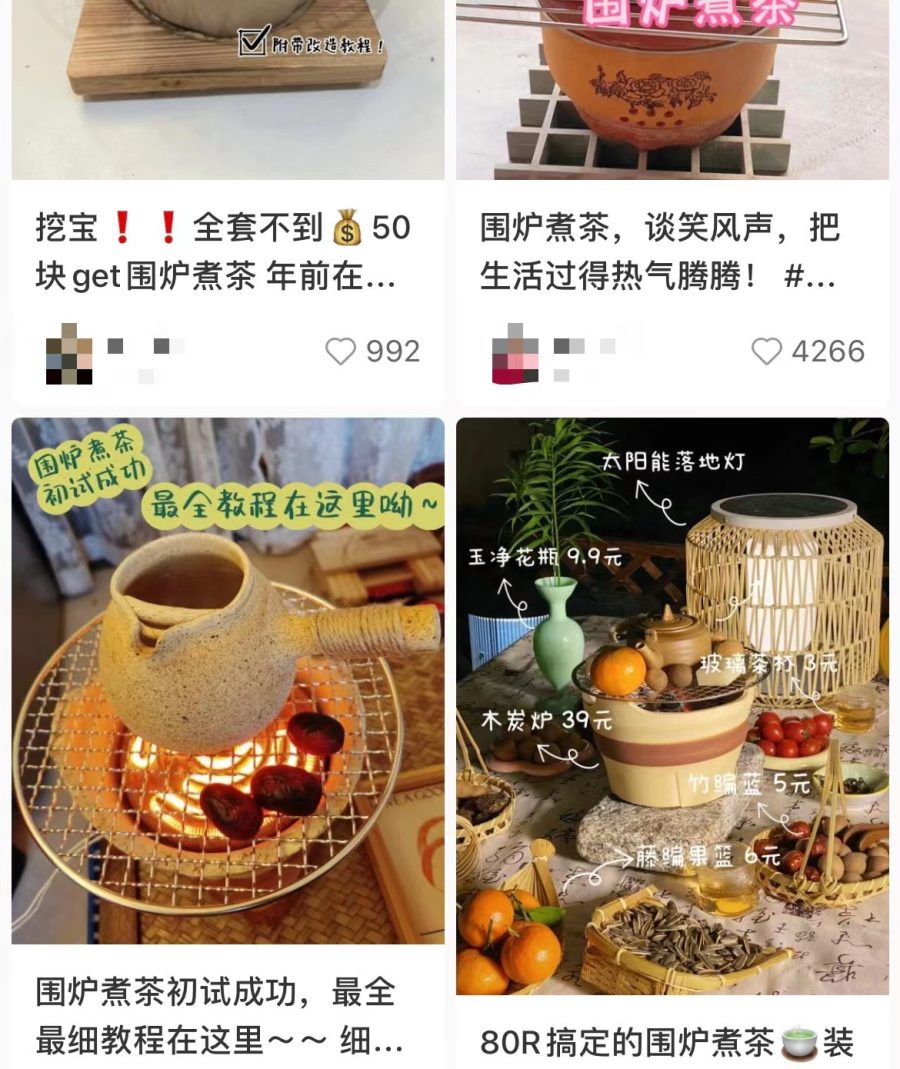View author avatar of 挖宝 post
Viewport: 900px width, 1069px height.
[x=69, y=353]
